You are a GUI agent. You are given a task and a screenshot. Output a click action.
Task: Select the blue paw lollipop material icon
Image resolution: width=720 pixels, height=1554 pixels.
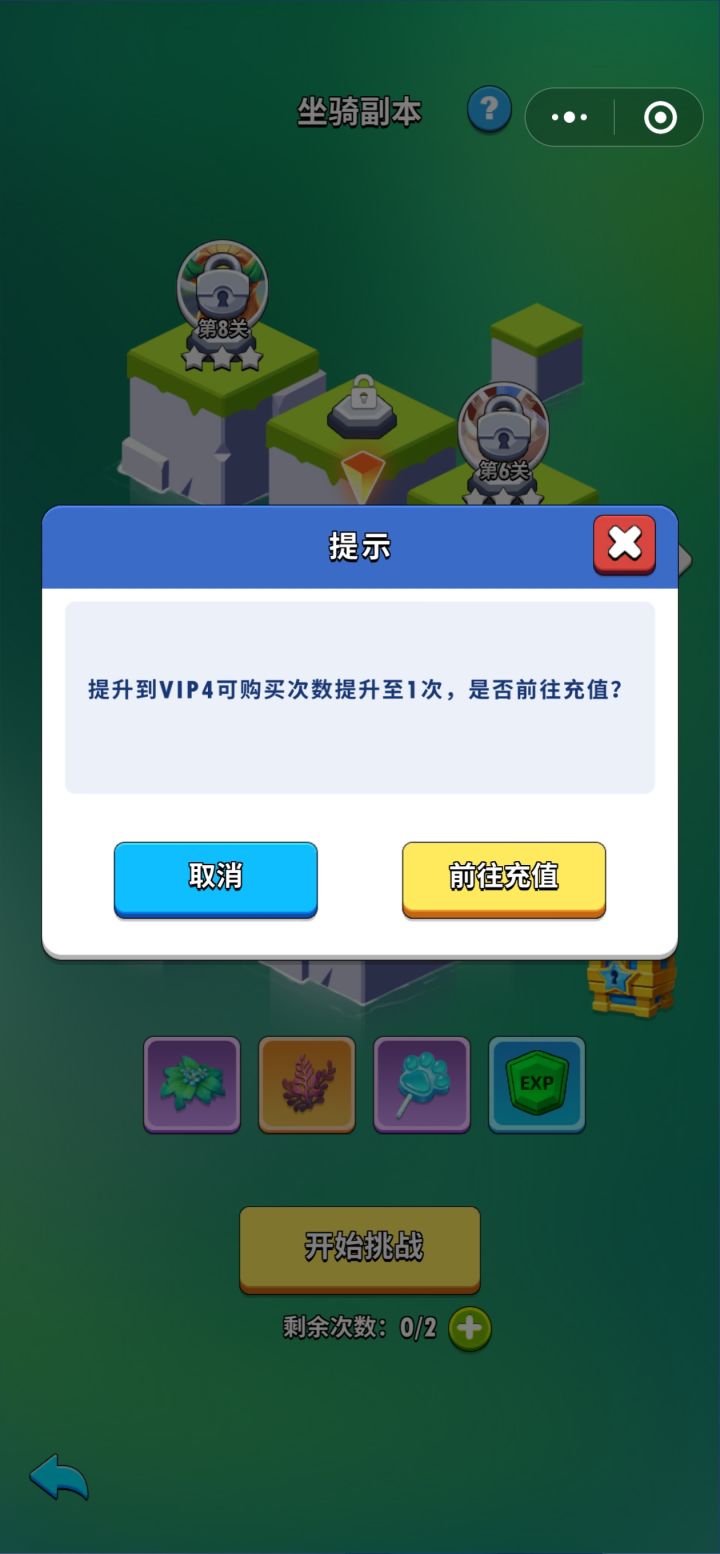(421, 1084)
